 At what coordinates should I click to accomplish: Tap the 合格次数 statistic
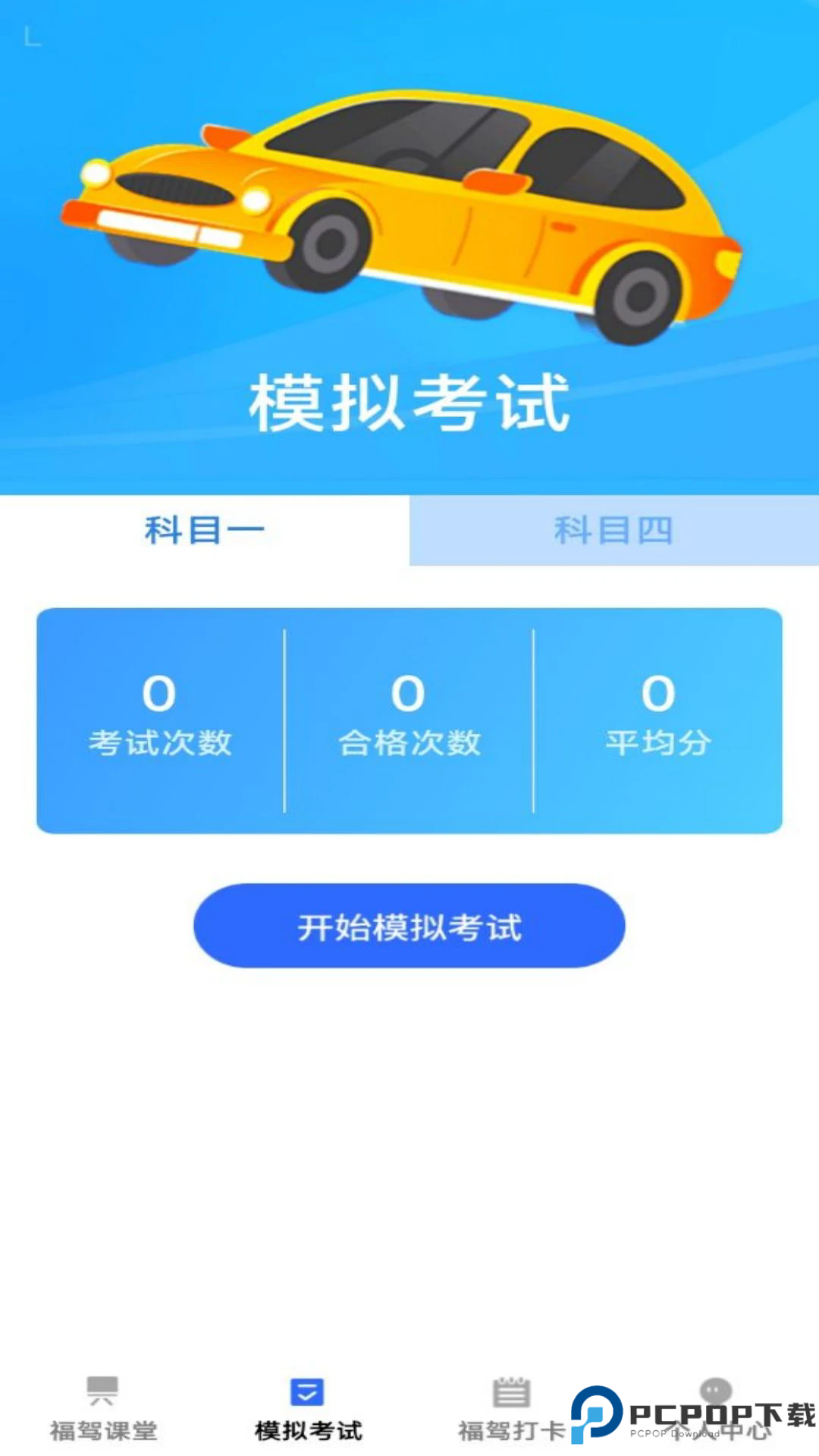(409, 745)
